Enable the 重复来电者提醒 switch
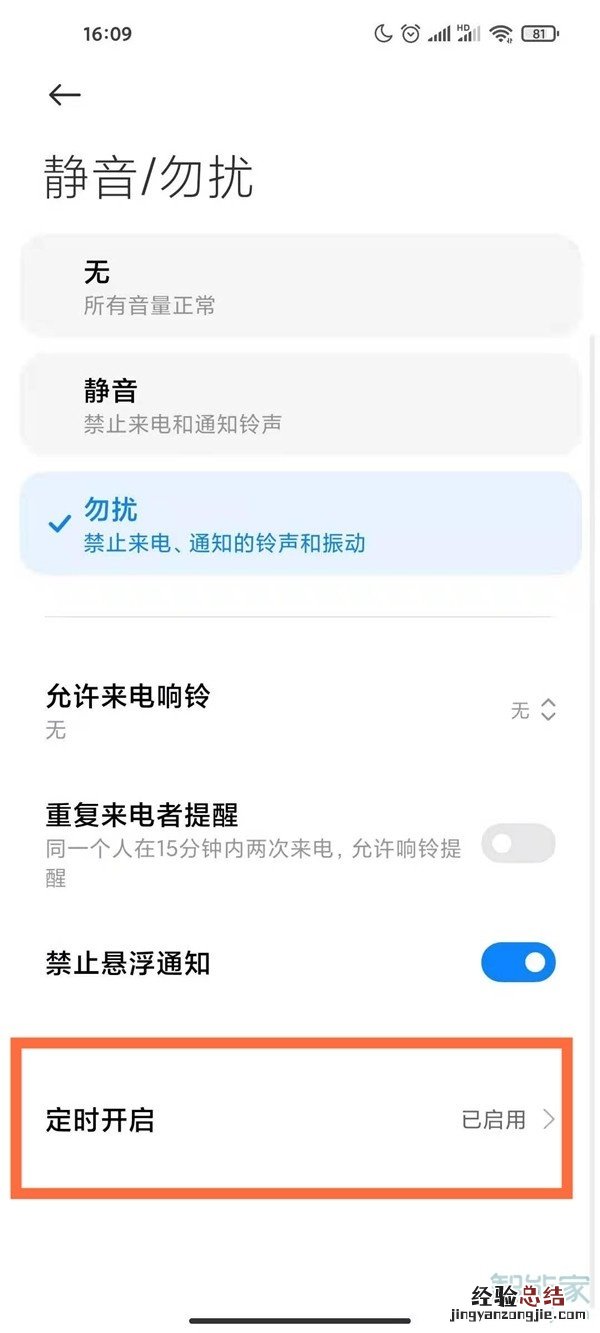This screenshot has width=600, height=1333. pyautogui.click(x=518, y=843)
